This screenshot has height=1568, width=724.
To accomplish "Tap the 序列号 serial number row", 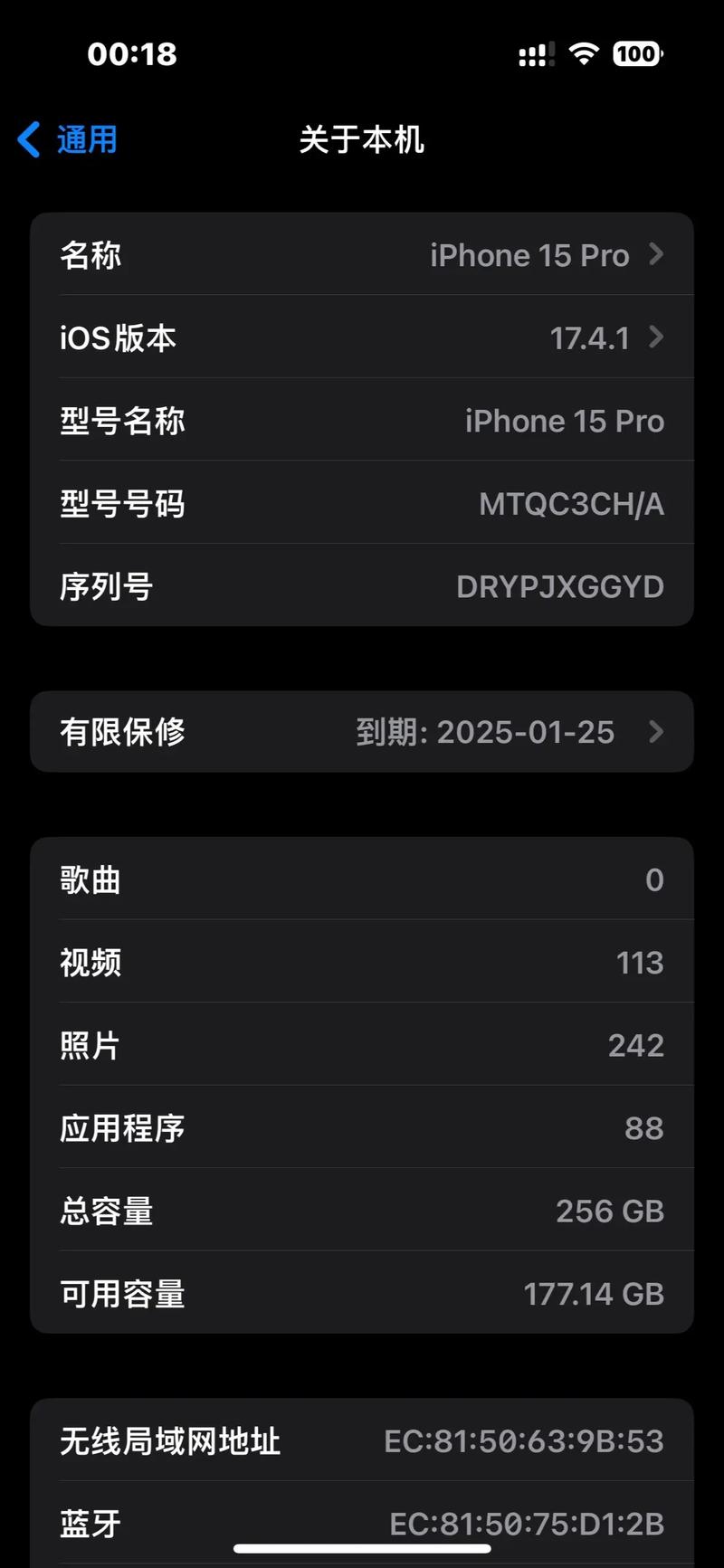I will (x=362, y=586).
